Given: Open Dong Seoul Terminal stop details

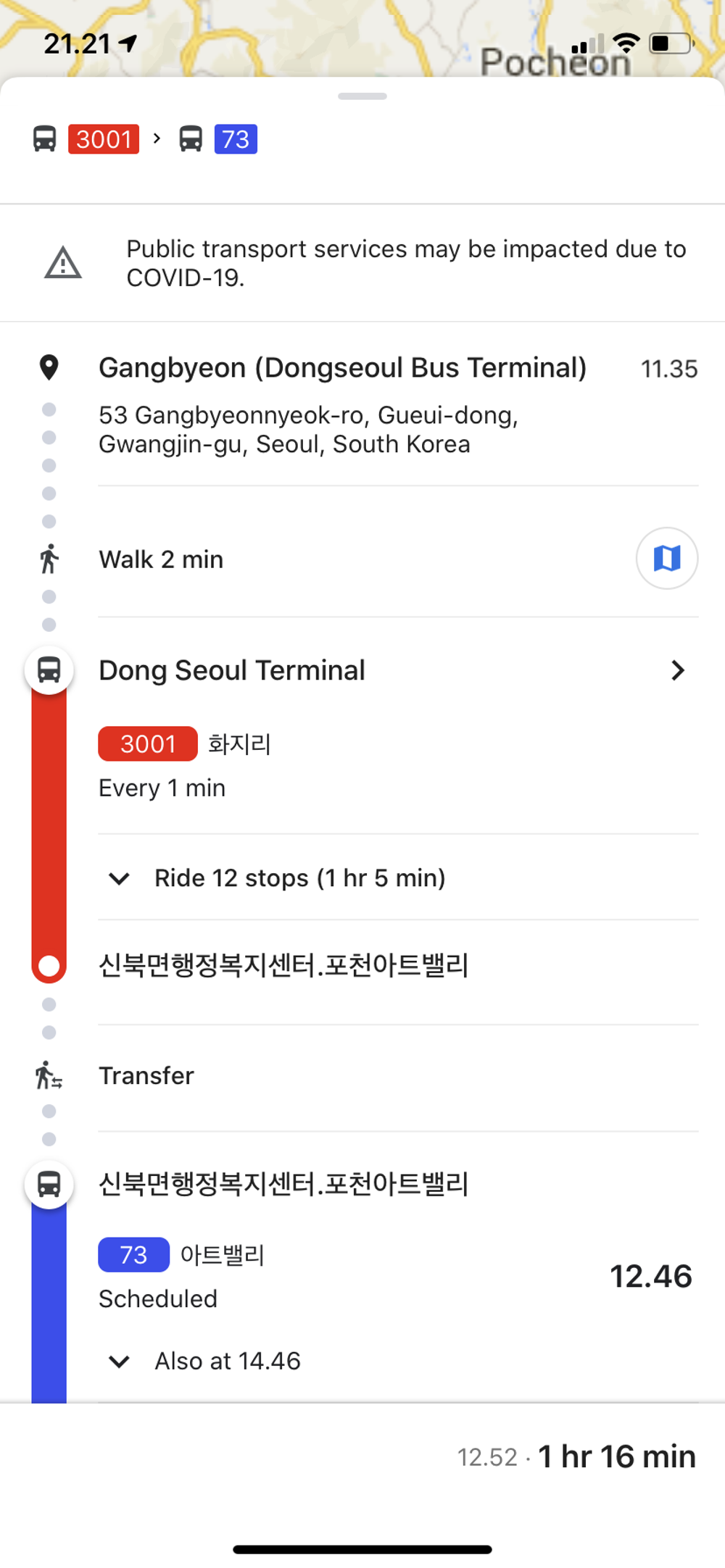Looking at the screenshot, I should pyautogui.click(x=391, y=671).
